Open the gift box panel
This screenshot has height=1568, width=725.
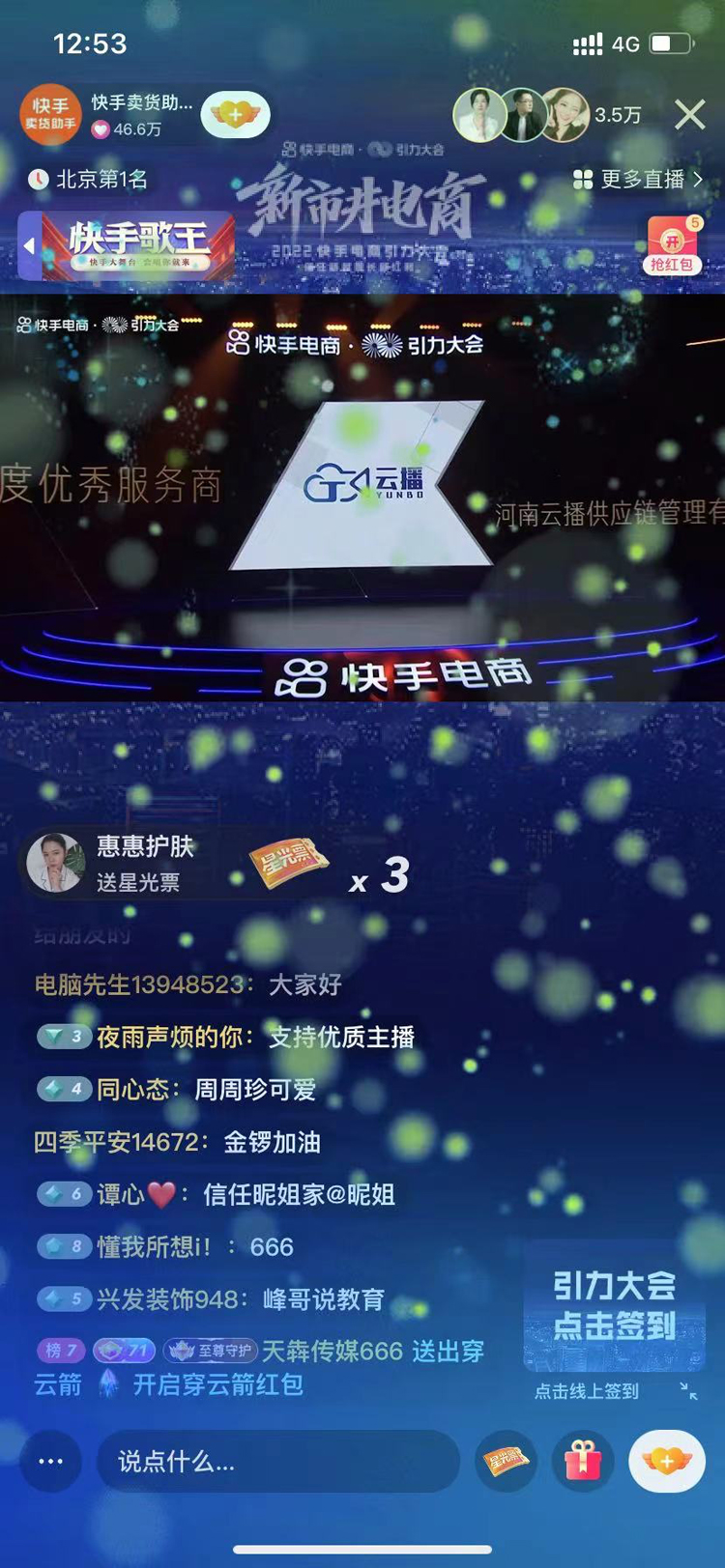click(x=583, y=1461)
